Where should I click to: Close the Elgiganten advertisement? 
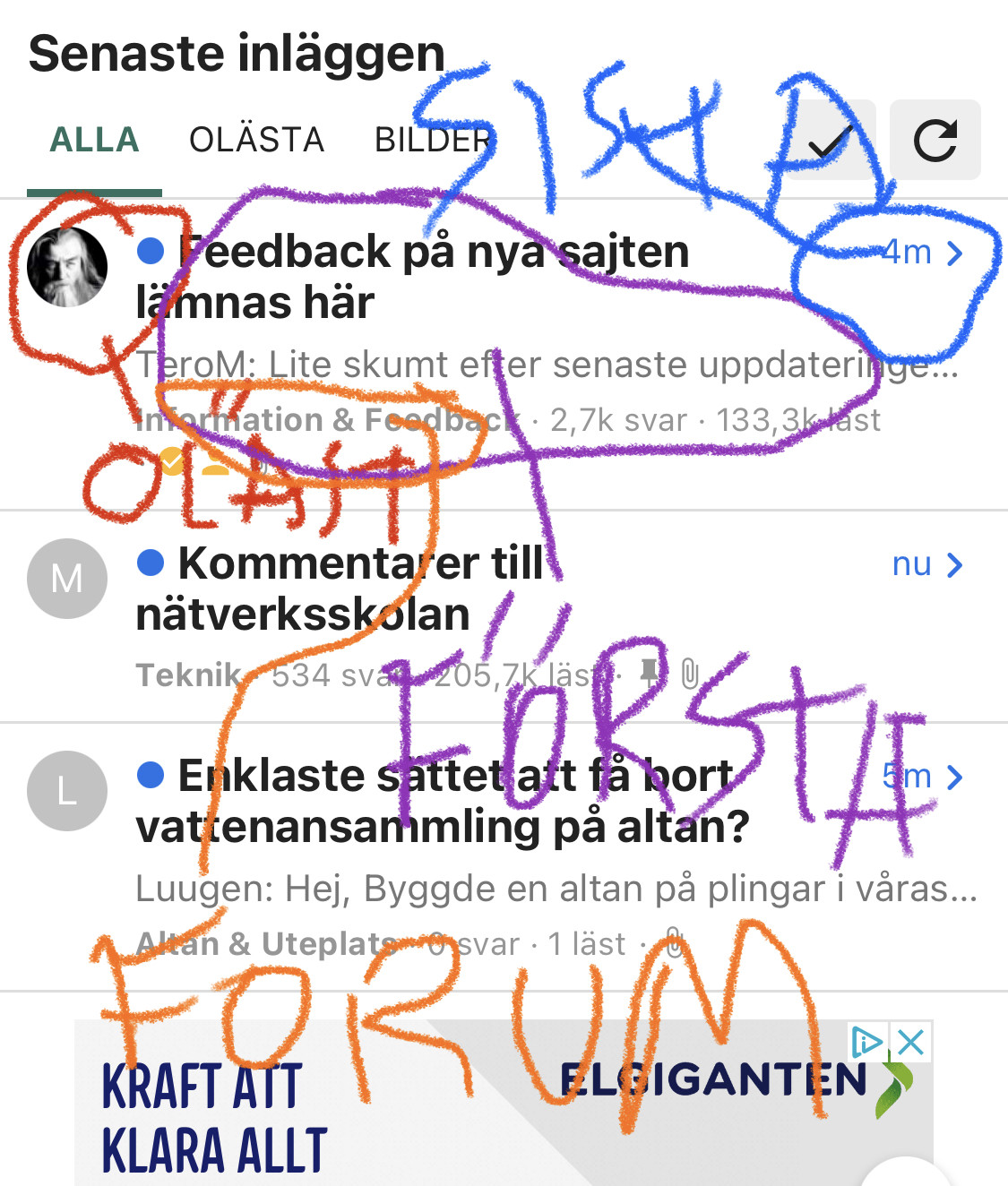(910, 1042)
